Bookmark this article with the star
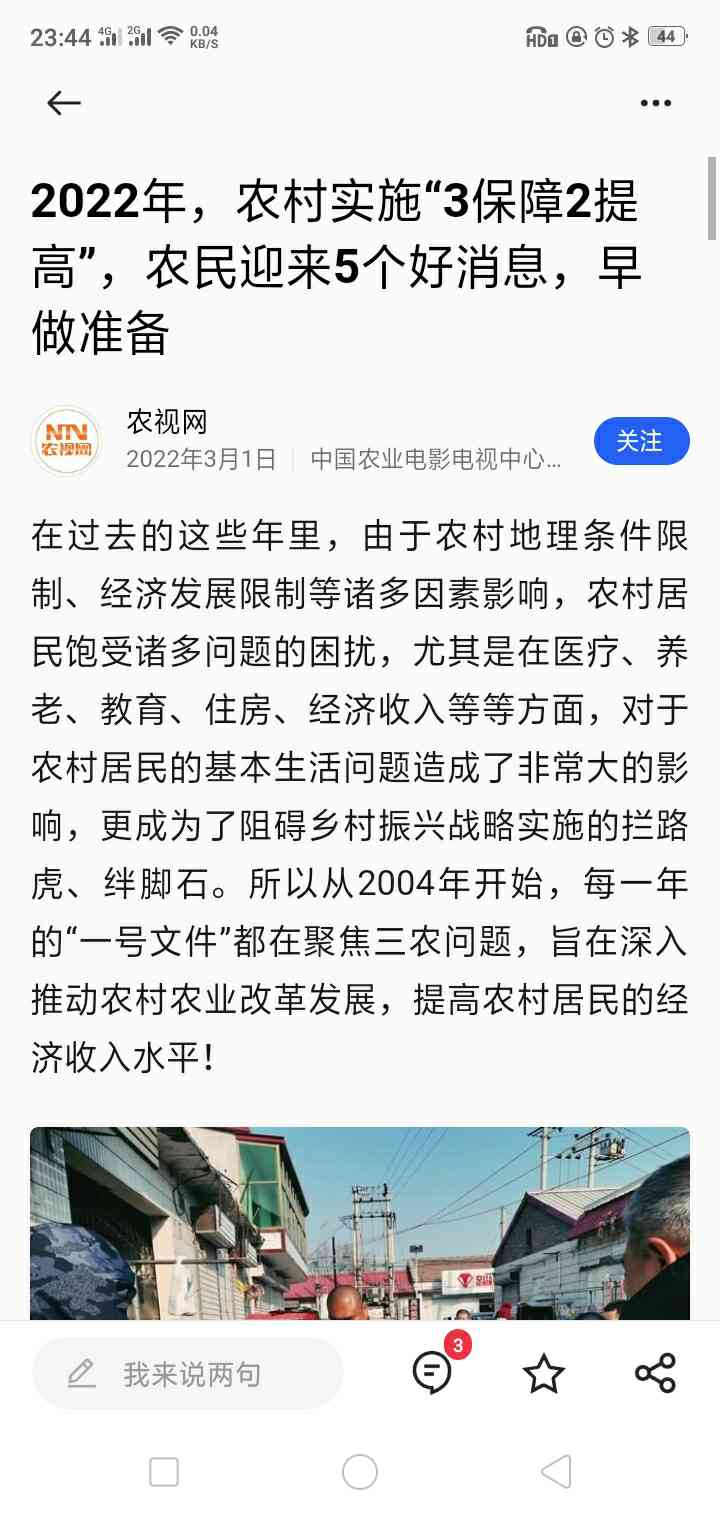 click(x=544, y=1374)
